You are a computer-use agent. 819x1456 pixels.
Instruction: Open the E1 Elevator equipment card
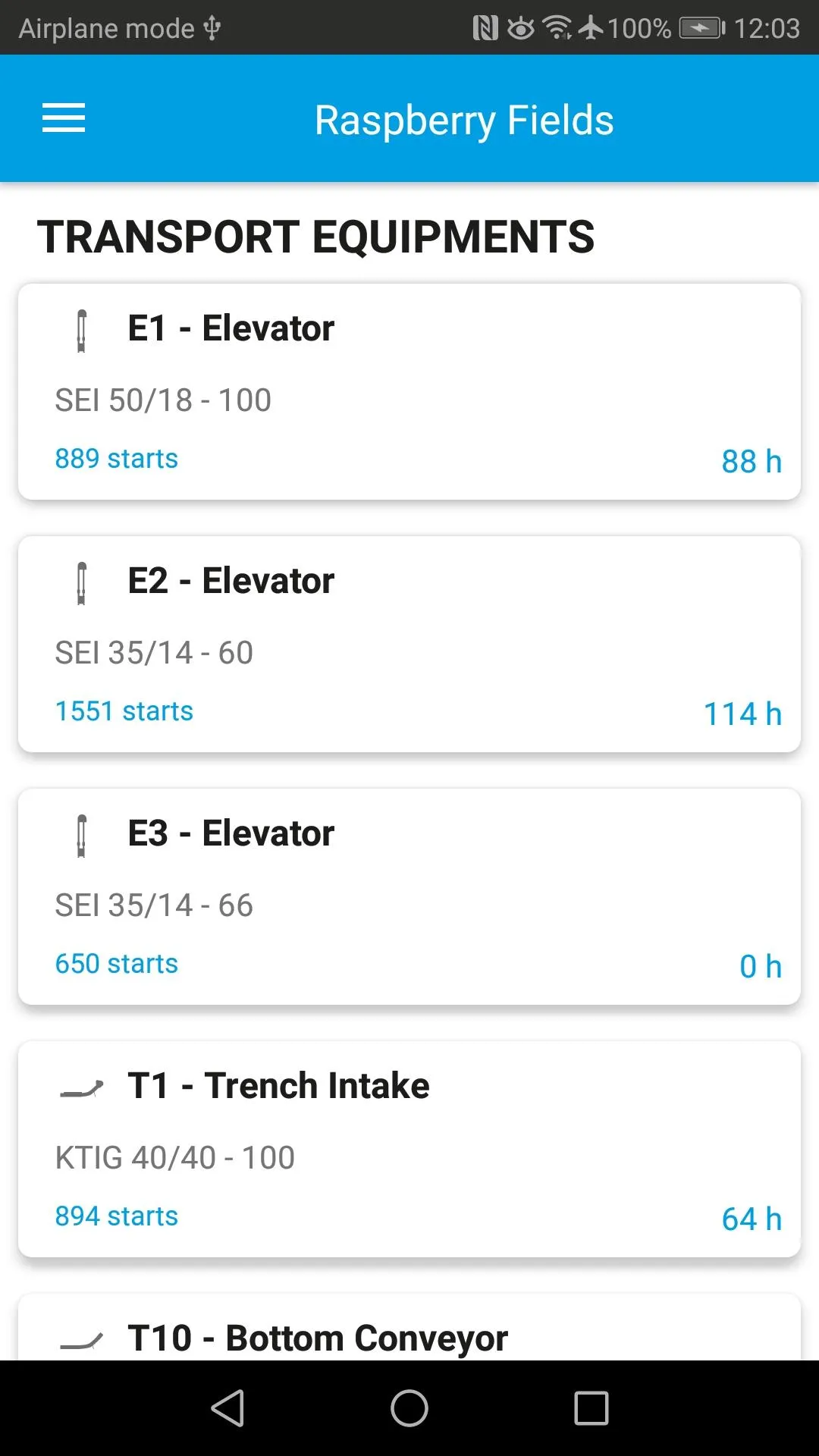point(409,390)
